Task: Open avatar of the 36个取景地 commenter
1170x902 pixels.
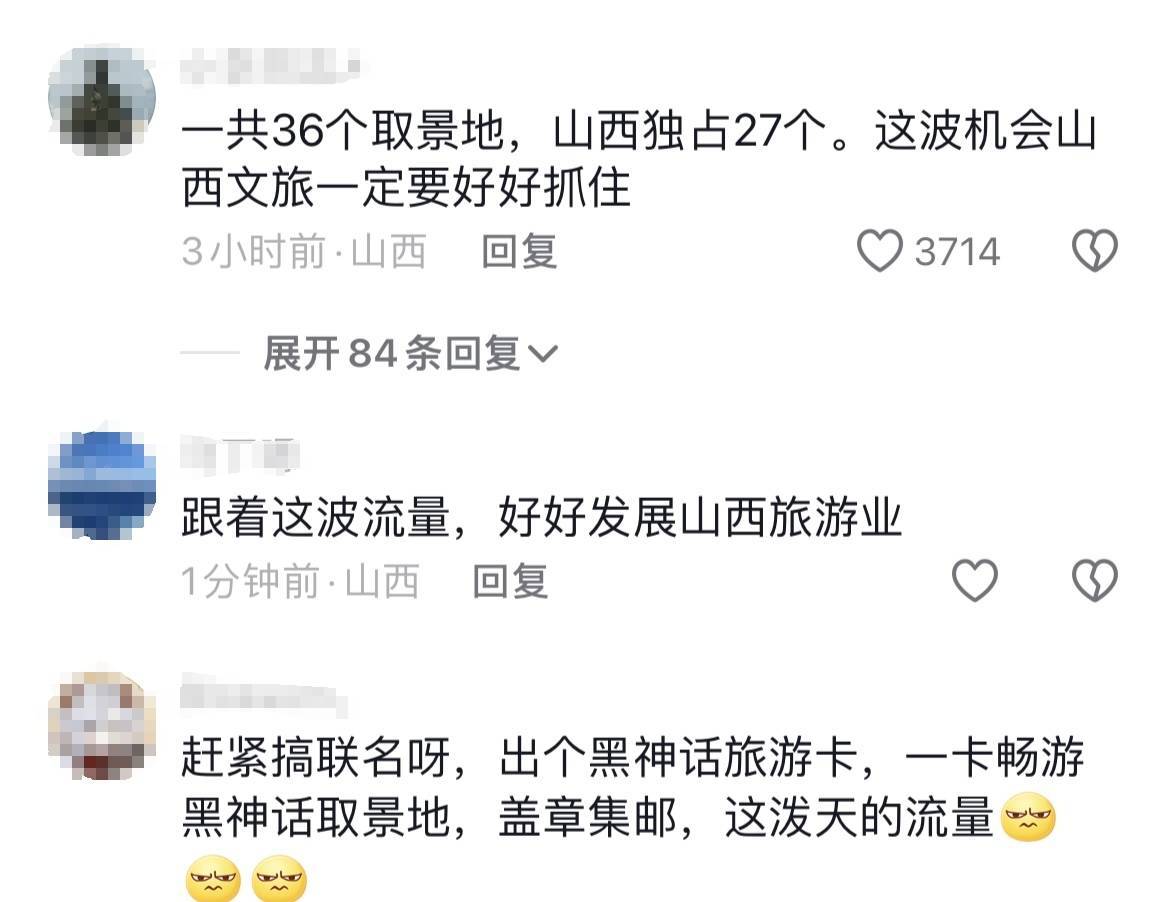Action: coord(101,100)
